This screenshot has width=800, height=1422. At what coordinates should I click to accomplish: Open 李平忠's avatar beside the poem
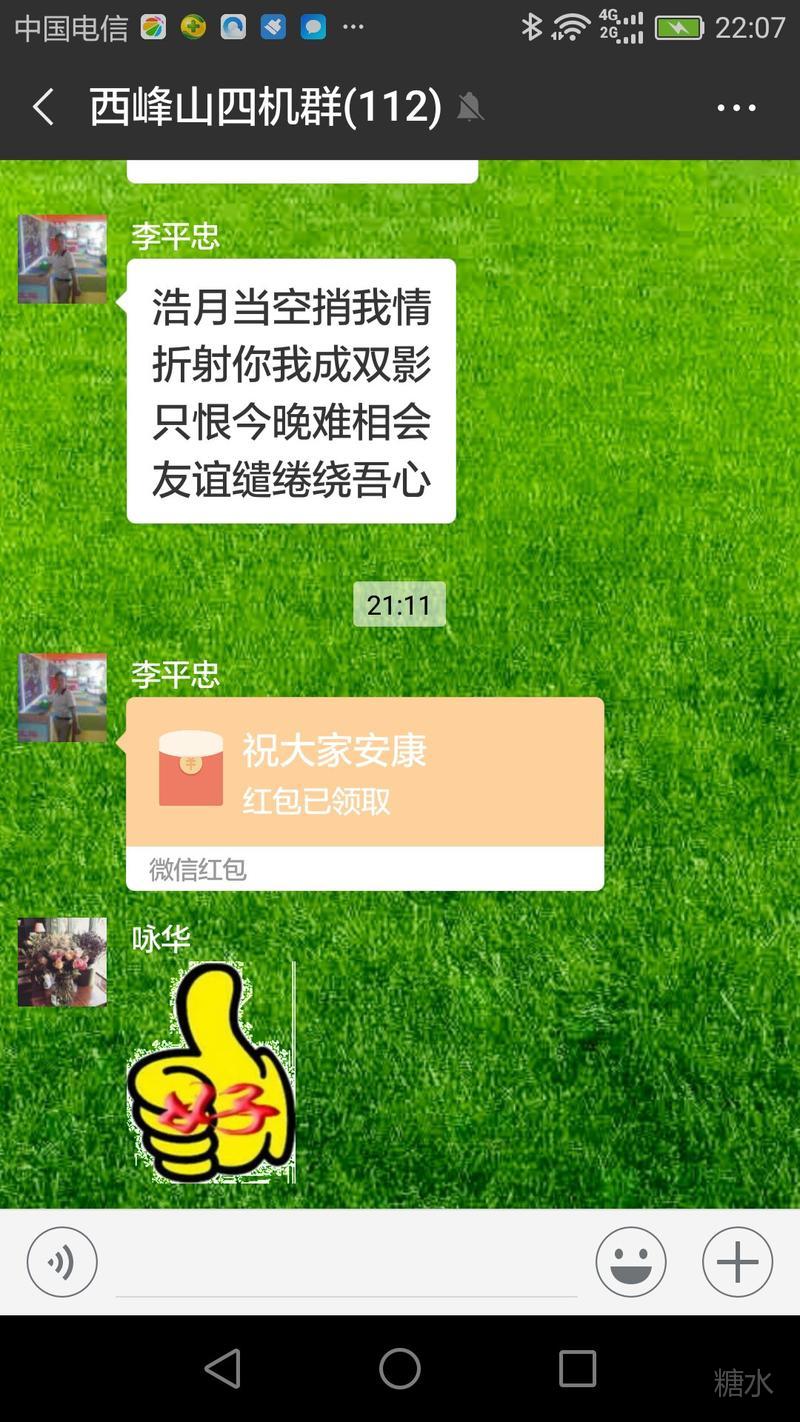62,259
